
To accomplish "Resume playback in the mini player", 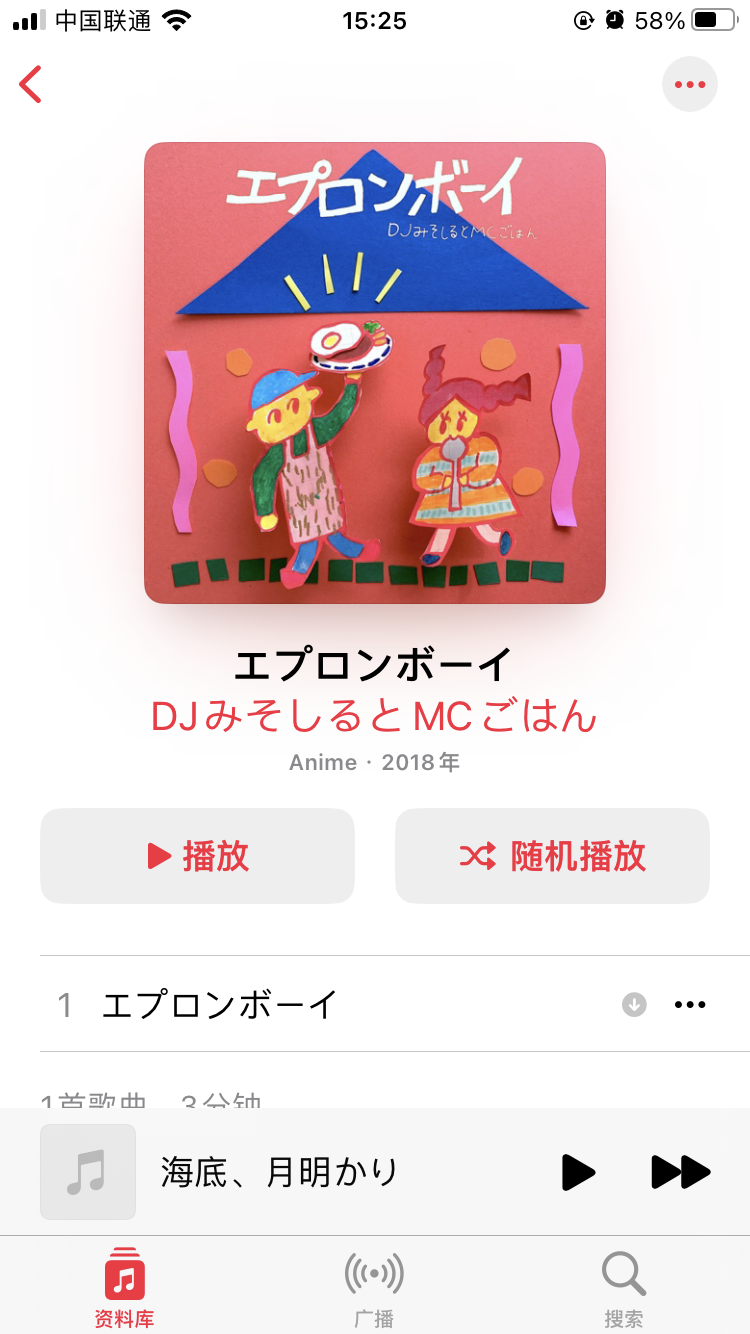I will click(577, 1172).
